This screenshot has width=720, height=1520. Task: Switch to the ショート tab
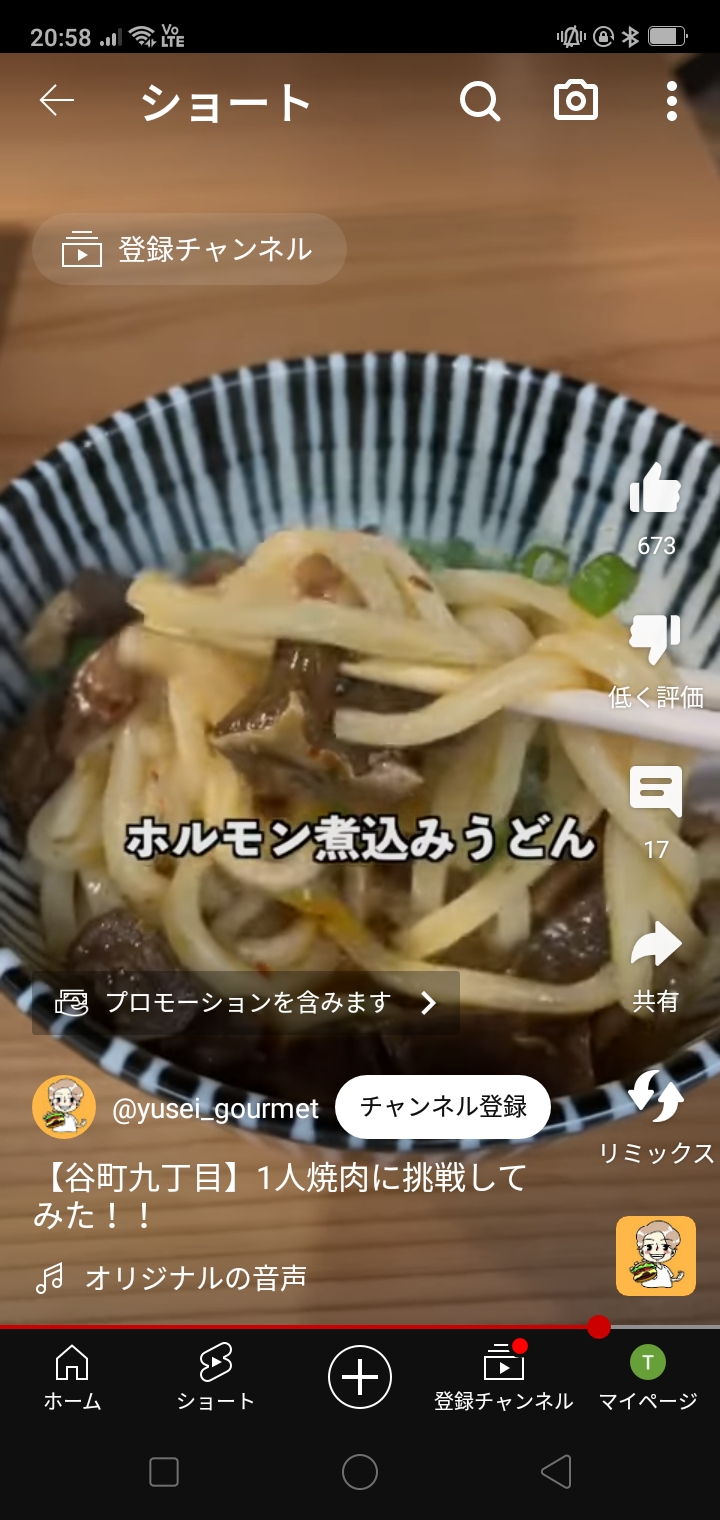coord(215,1378)
